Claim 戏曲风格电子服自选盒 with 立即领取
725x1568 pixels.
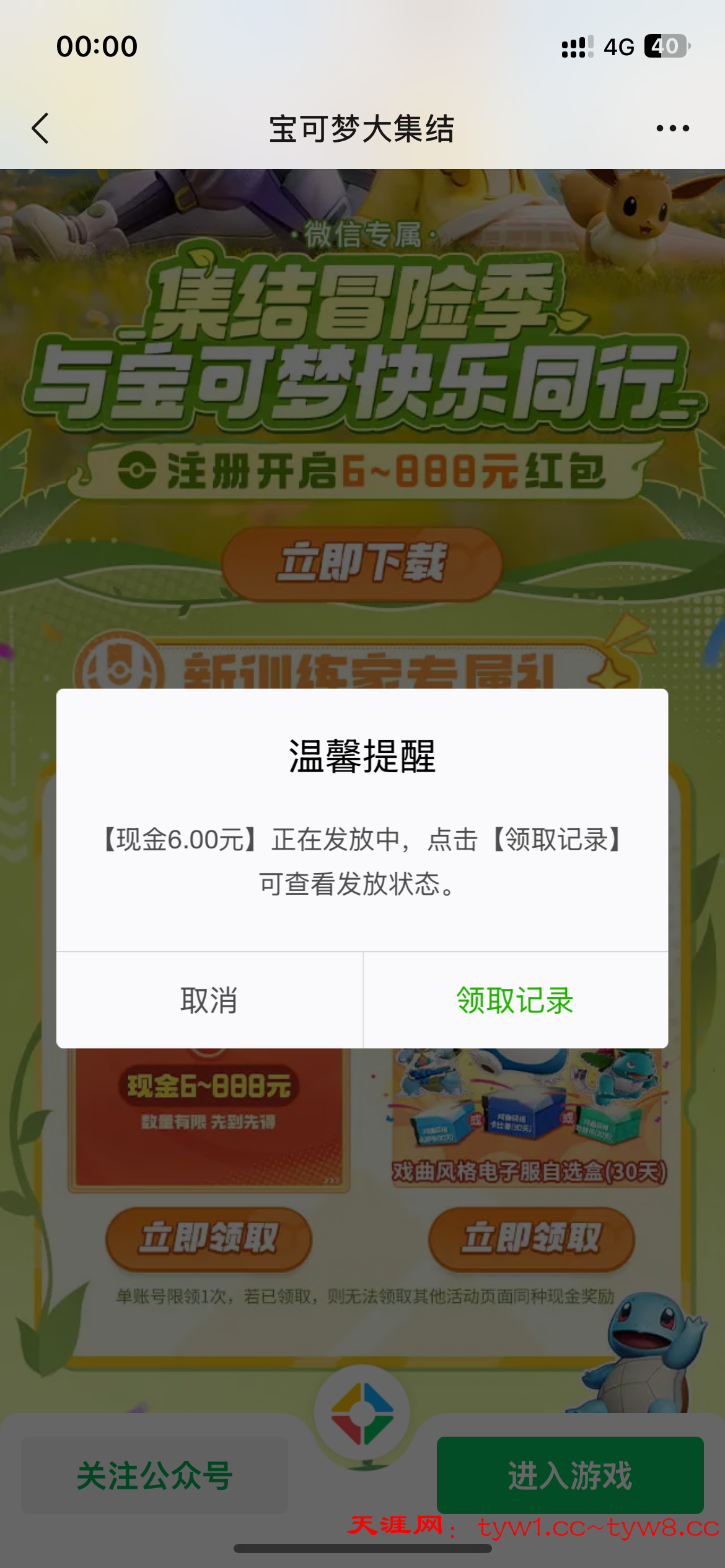coord(531,1239)
